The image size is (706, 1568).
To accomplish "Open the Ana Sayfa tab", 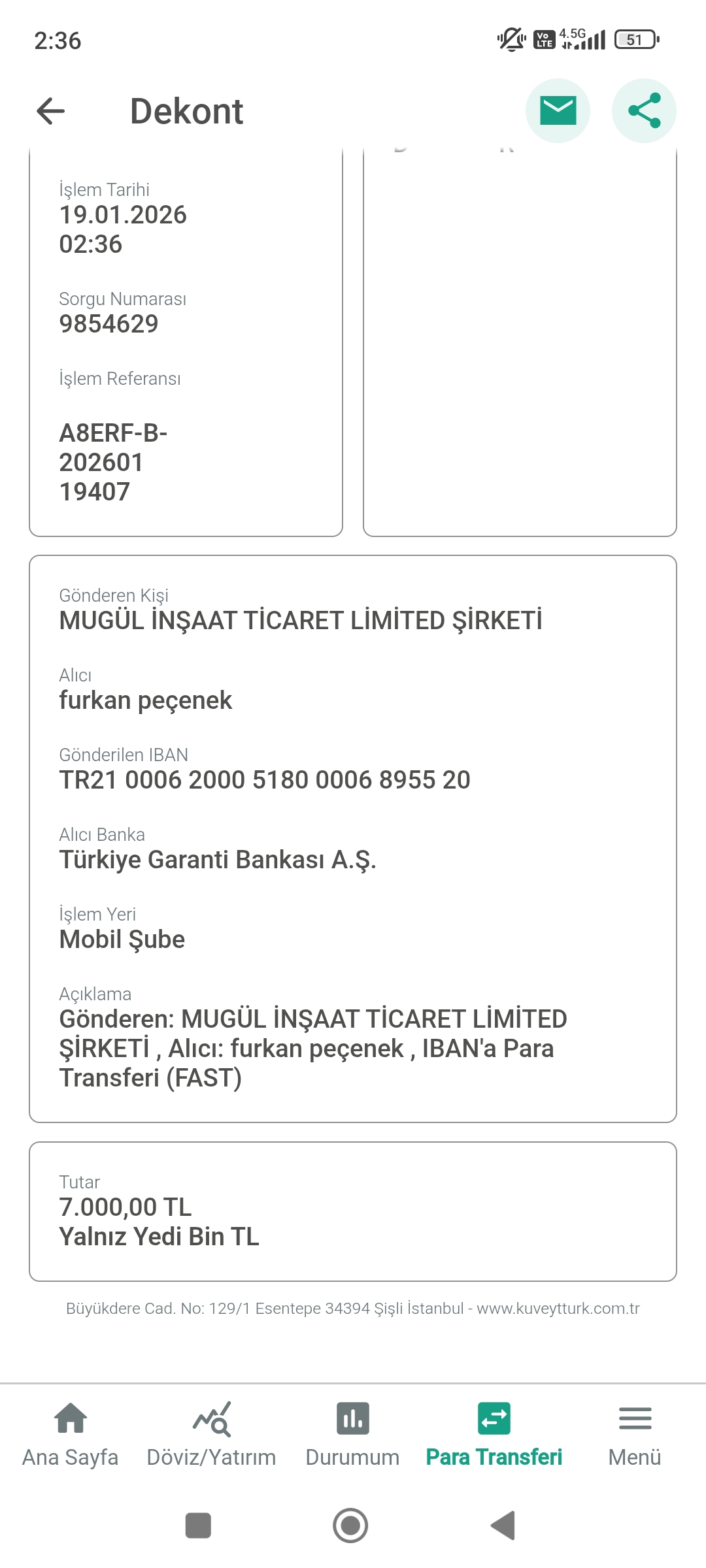I will (x=71, y=1435).
